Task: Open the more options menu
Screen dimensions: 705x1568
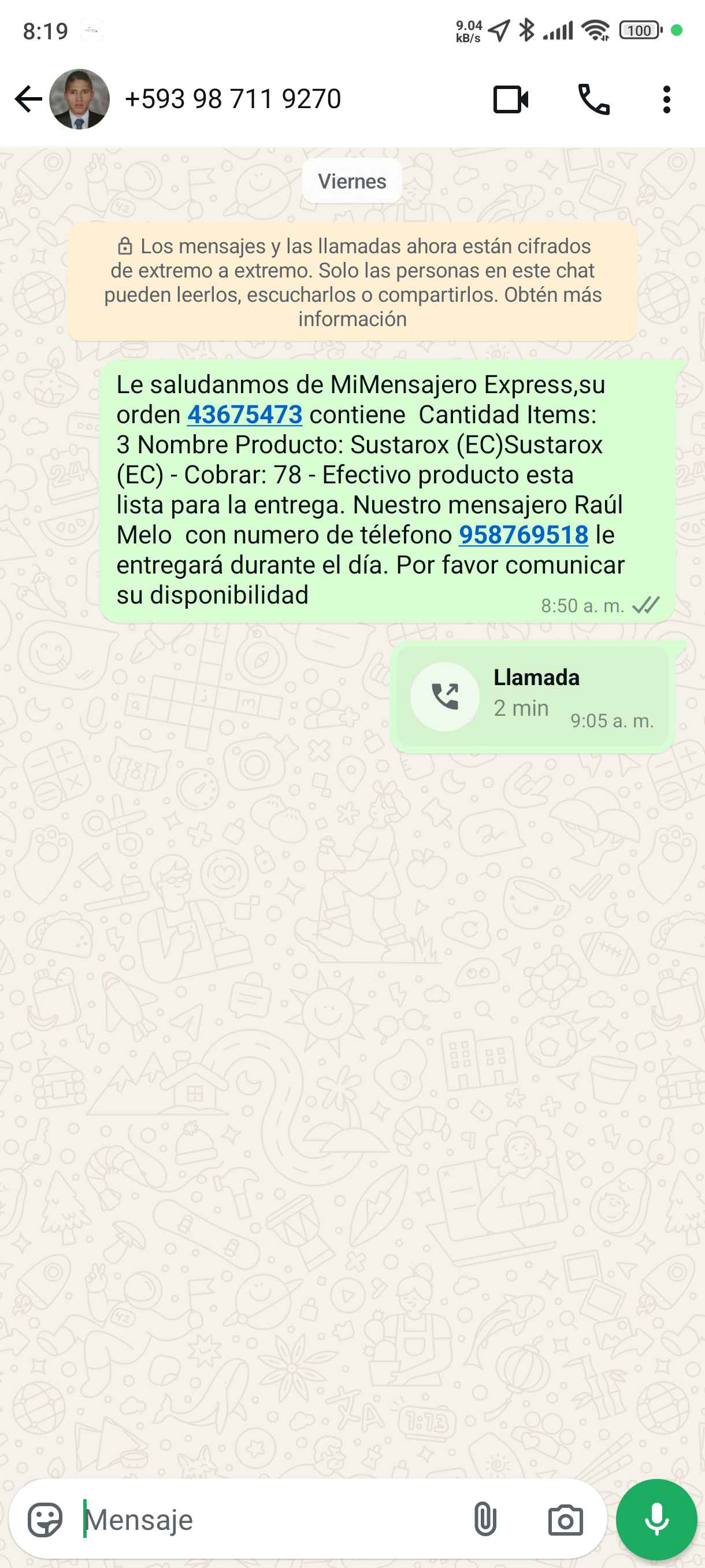Action: [667, 99]
